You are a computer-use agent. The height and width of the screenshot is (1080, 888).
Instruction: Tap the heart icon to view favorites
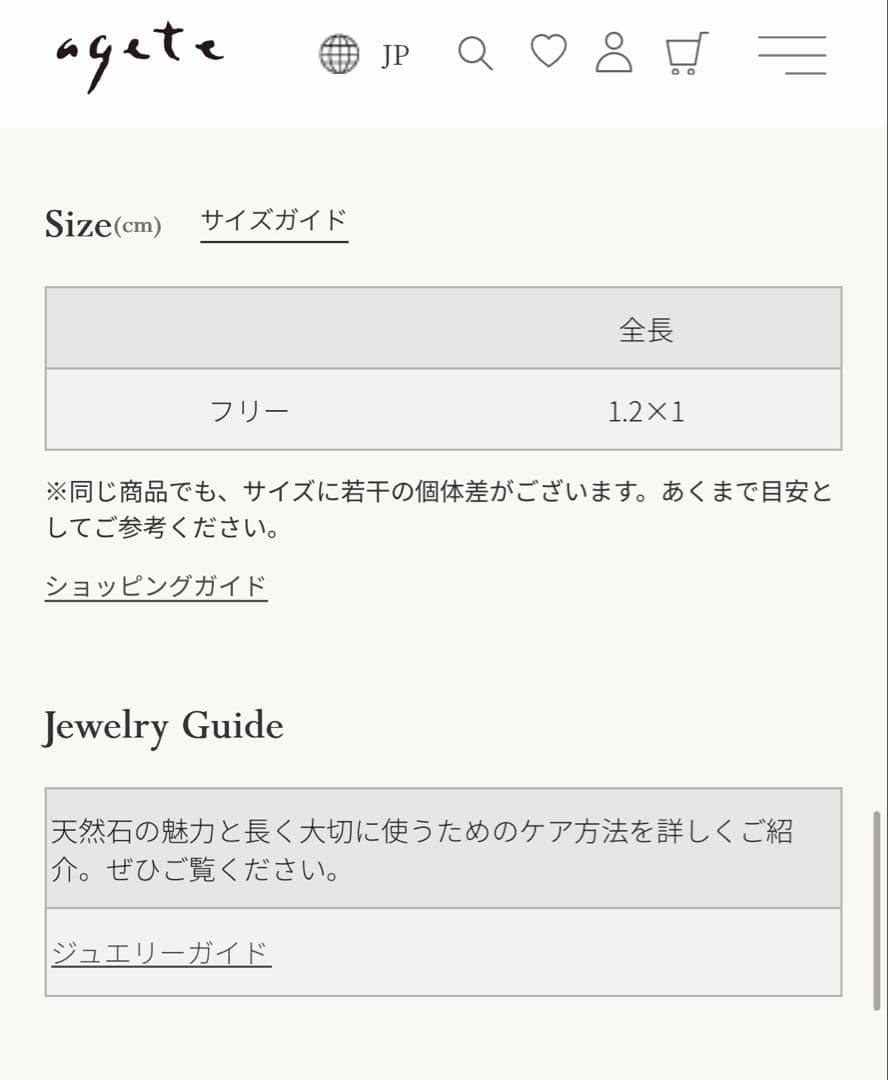(548, 52)
